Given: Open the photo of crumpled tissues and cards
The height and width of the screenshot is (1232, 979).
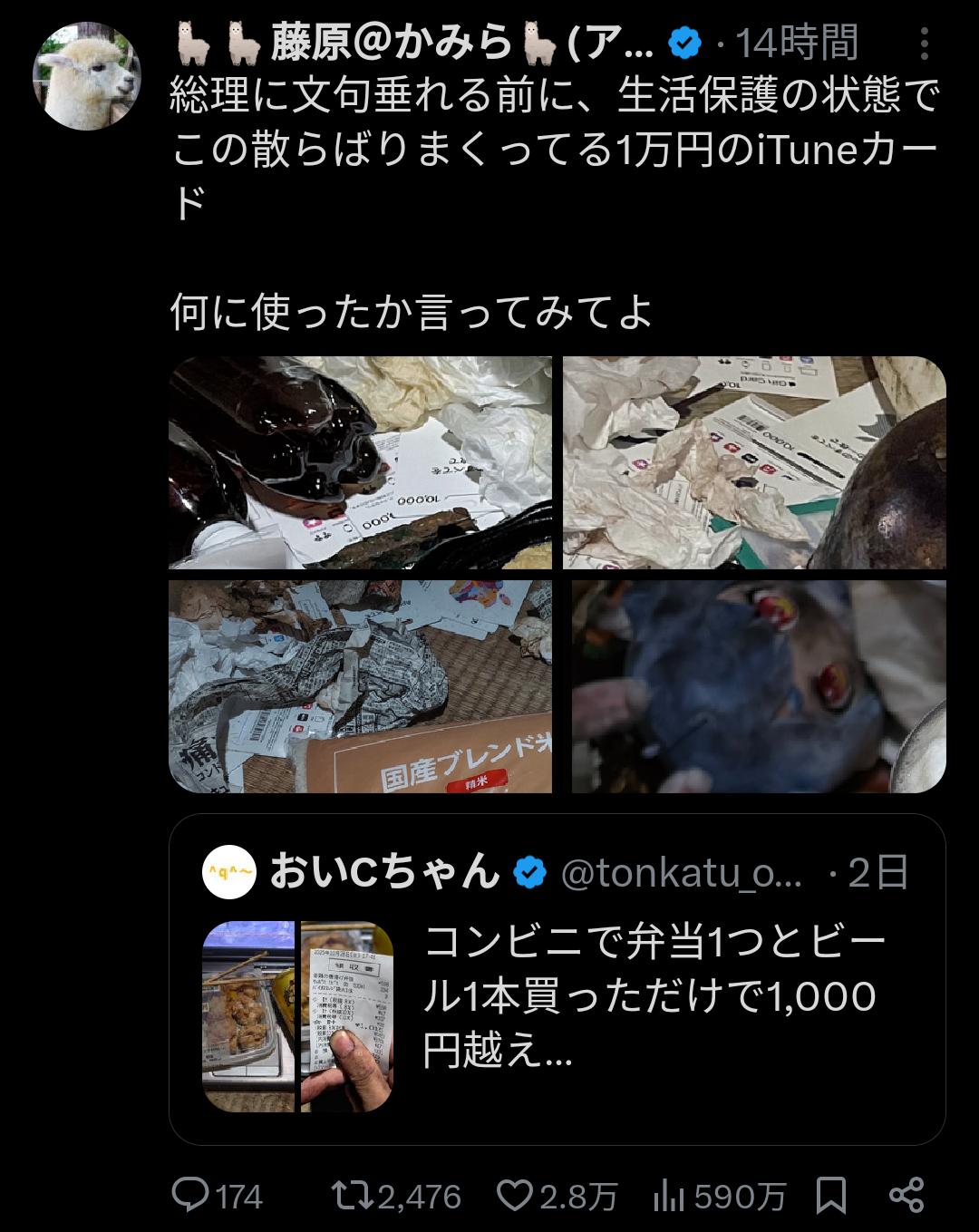Looking at the screenshot, I should pyautogui.click(x=754, y=462).
